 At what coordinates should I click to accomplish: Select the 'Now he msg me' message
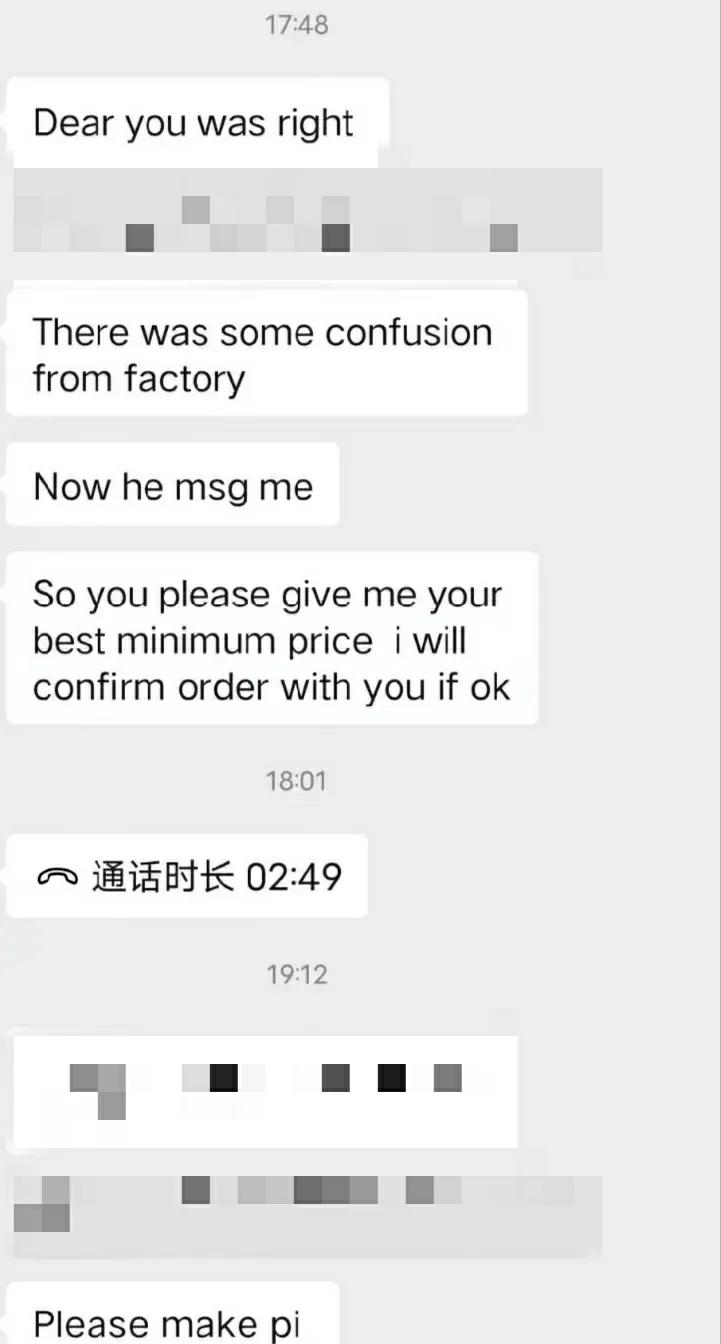[x=172, y=486]
